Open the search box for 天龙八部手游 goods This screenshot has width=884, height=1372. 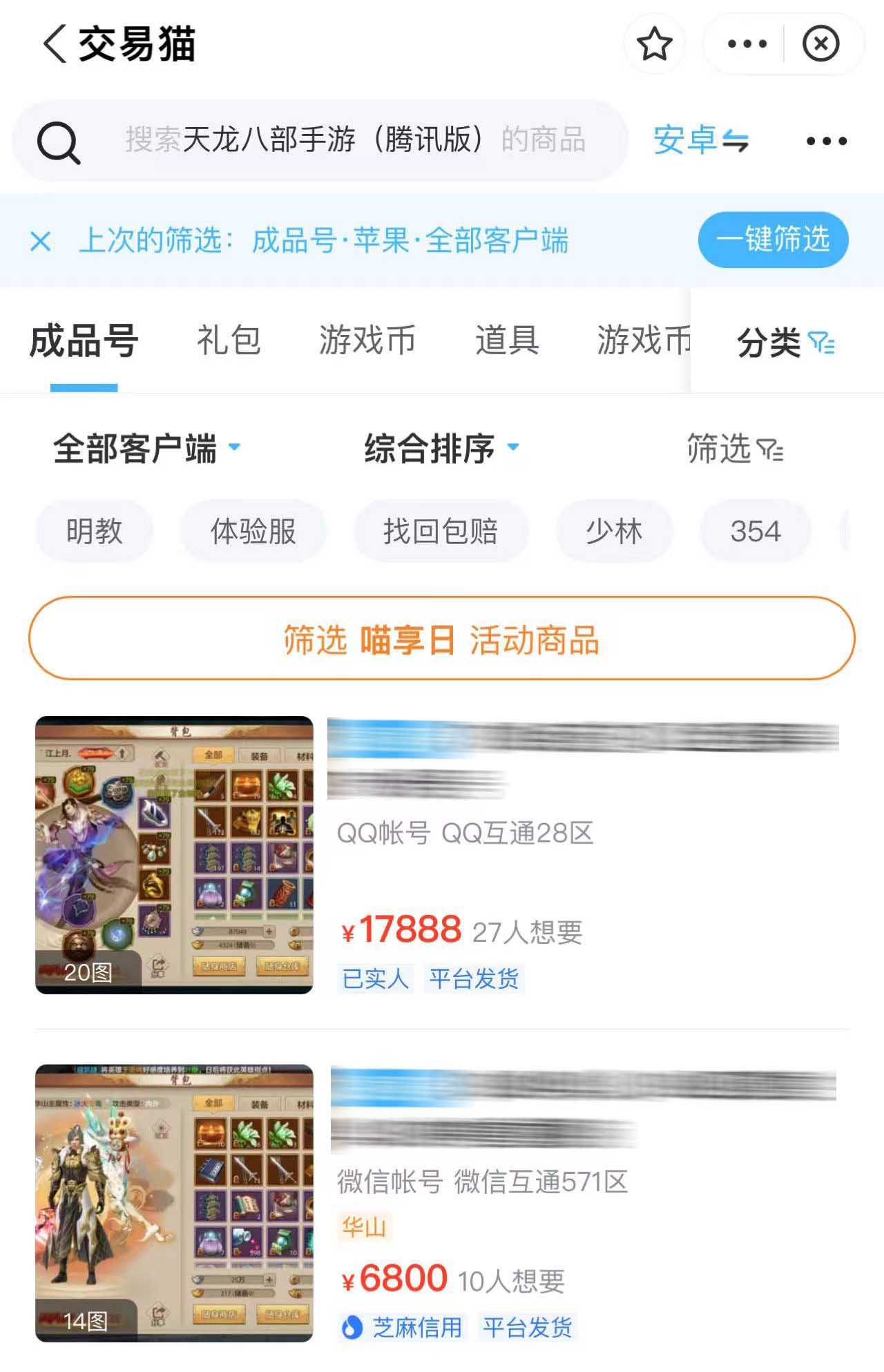[345, 140]
